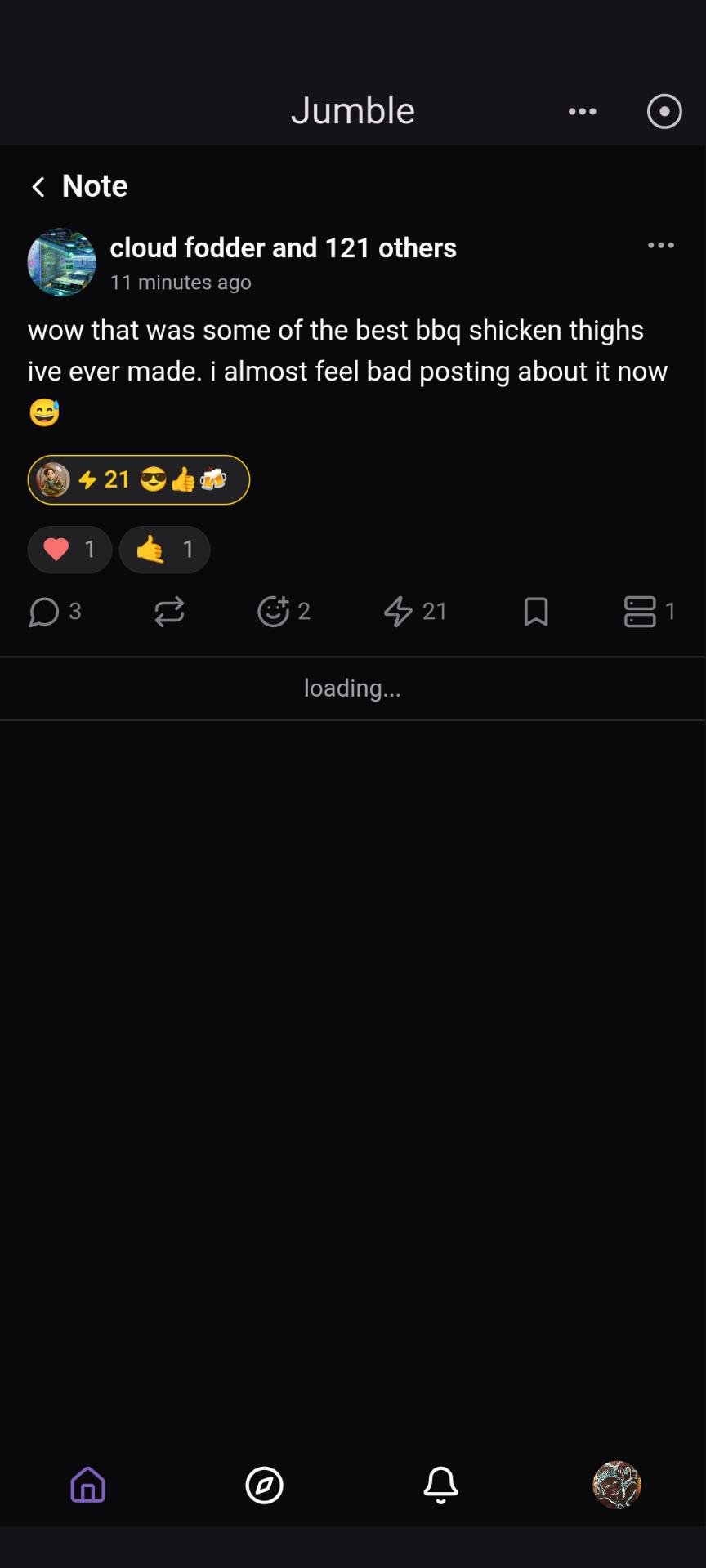
Task: Repost this note
Action: 169,612
